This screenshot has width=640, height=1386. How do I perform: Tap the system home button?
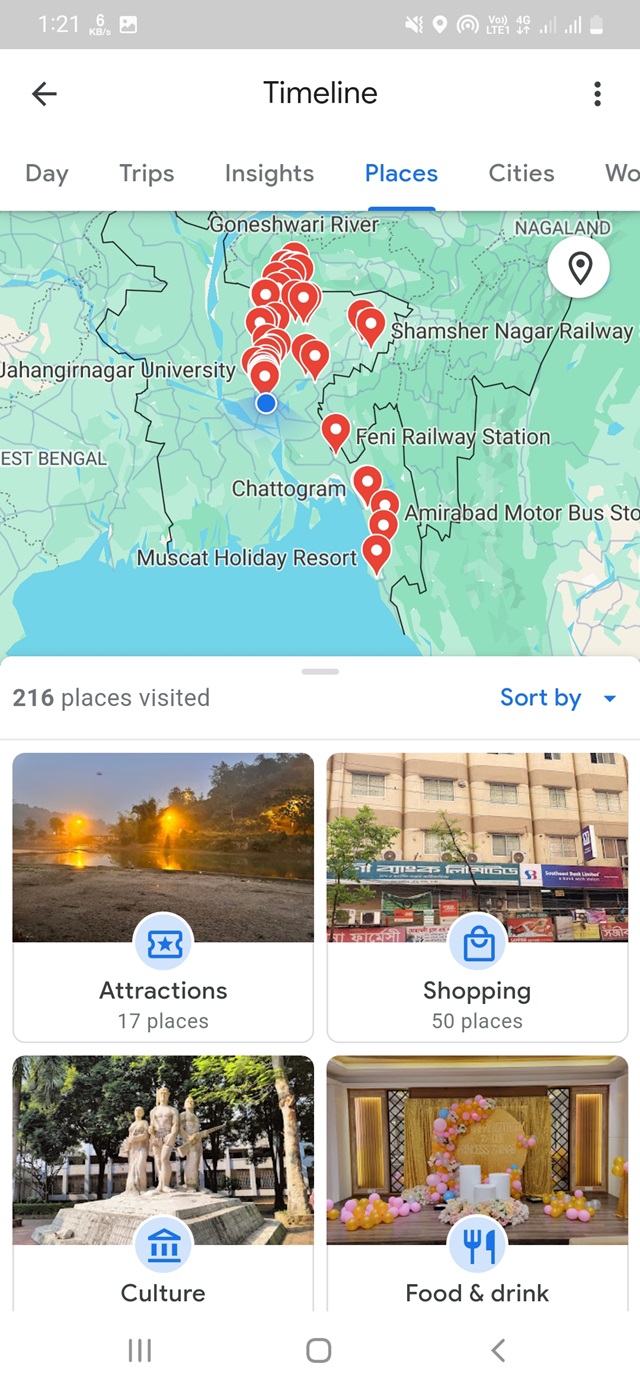pyautogui.click(x=319, y=1351)
